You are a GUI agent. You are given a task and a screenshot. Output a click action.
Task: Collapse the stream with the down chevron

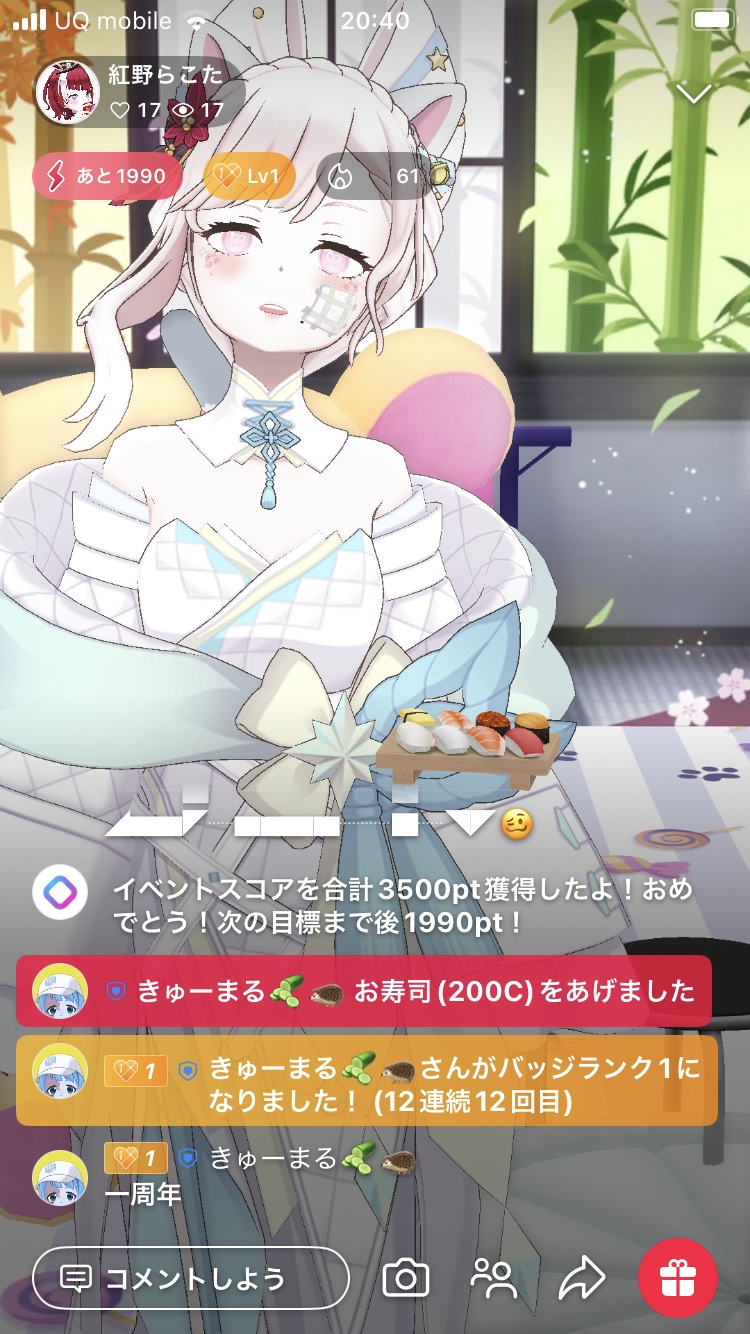coord(693,94)
